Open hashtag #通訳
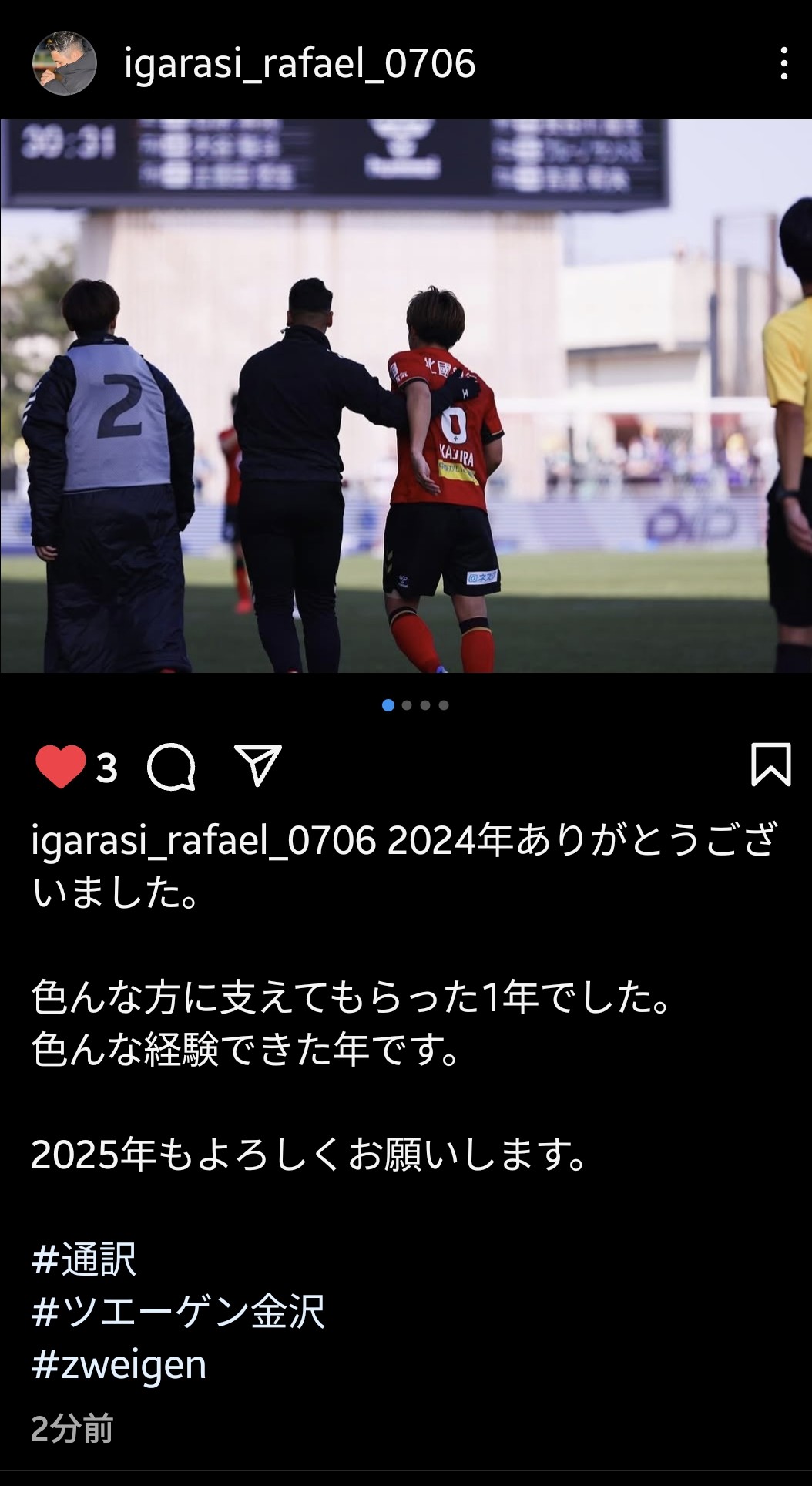The image size is (812, 1486). pos(85,1259)
